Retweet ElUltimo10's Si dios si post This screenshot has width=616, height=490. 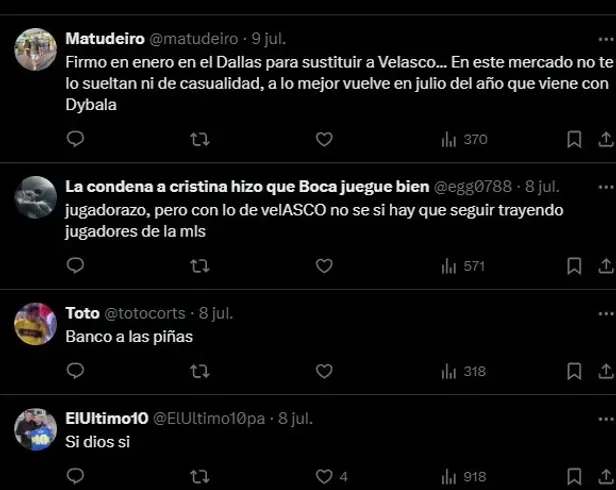(x=199, y=477)
